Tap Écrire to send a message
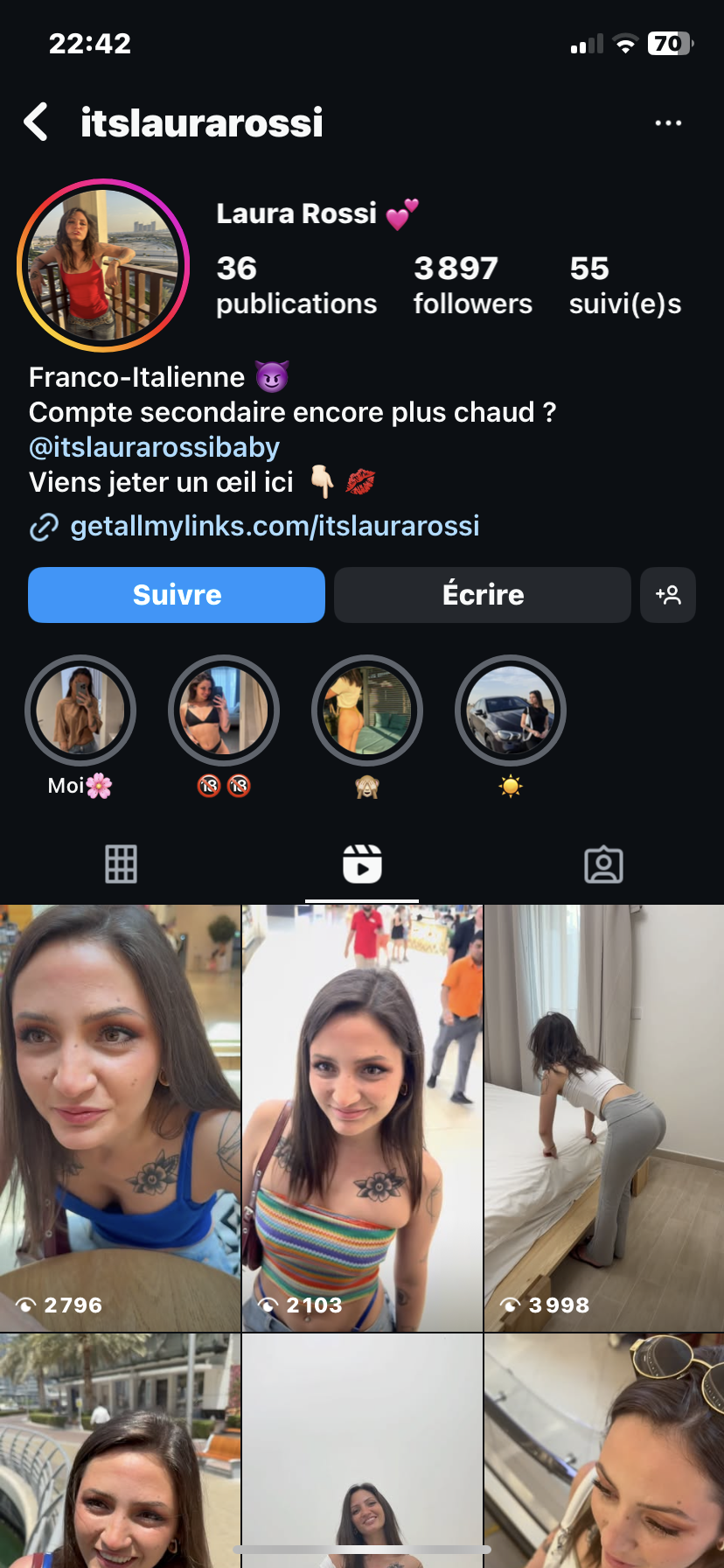The image size is (724, 1568). pyautogui.click(x=483, y=595)
